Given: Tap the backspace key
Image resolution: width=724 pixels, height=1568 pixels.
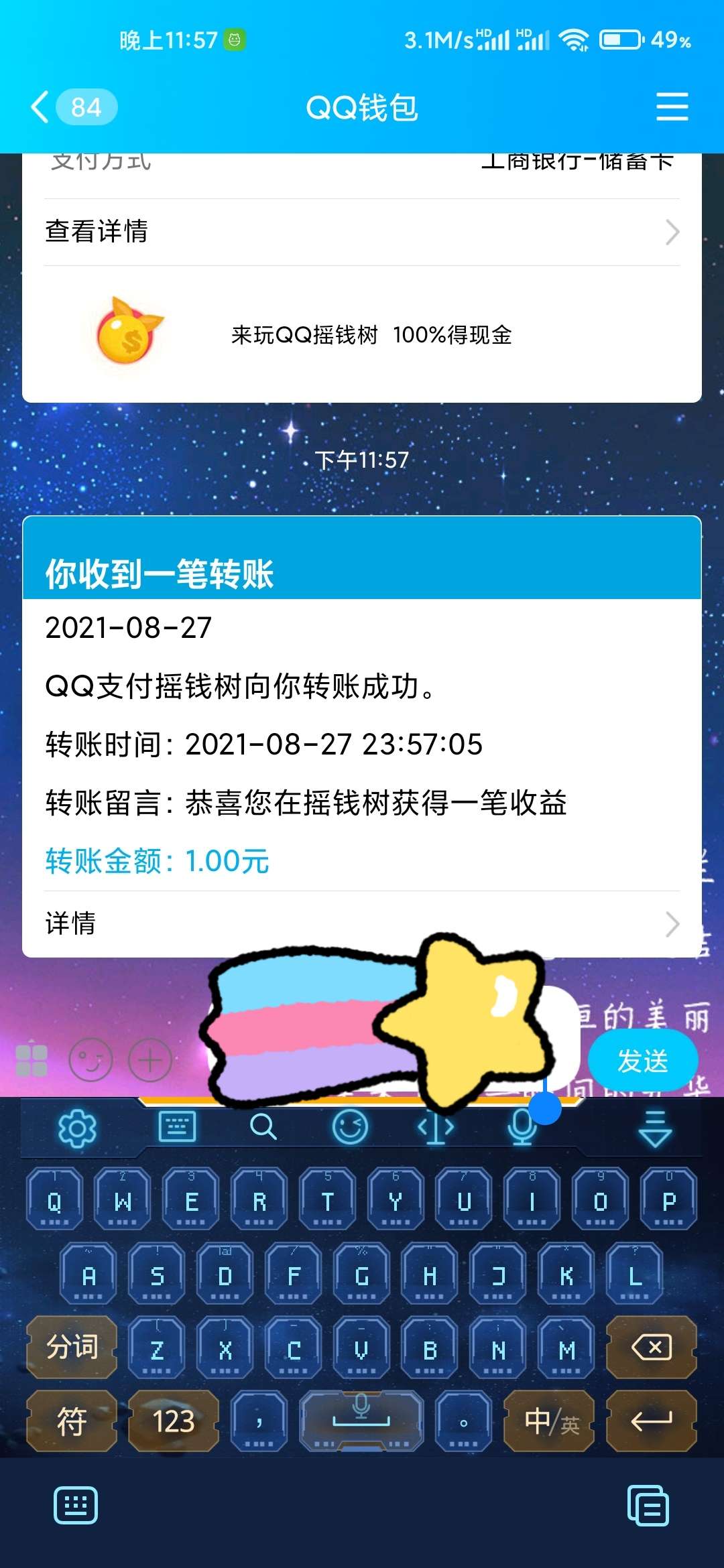Looking at the screenshot, I should click(x=651, y=1347).
